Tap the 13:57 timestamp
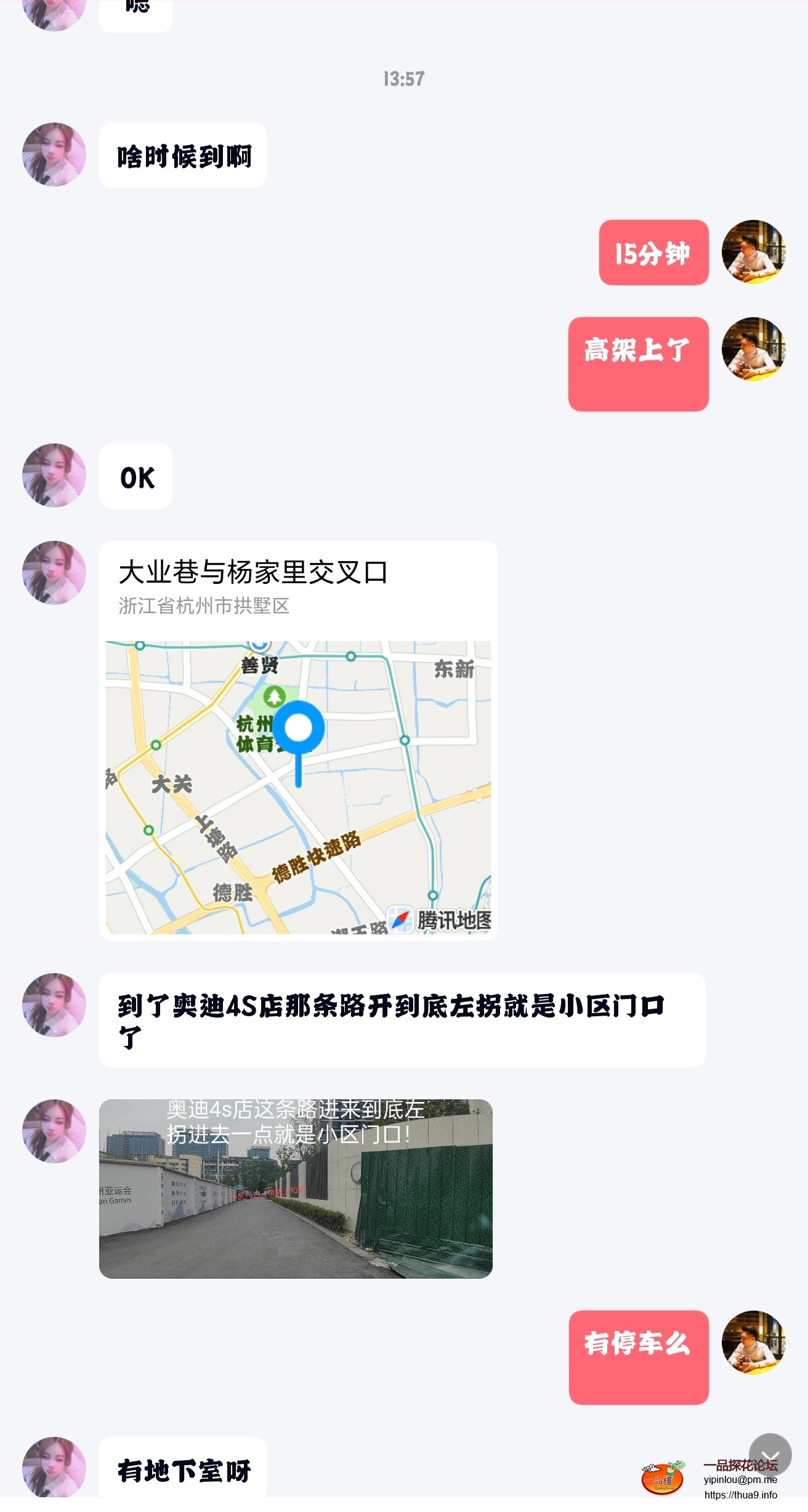The height and width of the screenshot is (1512, 808). (403, 78)
